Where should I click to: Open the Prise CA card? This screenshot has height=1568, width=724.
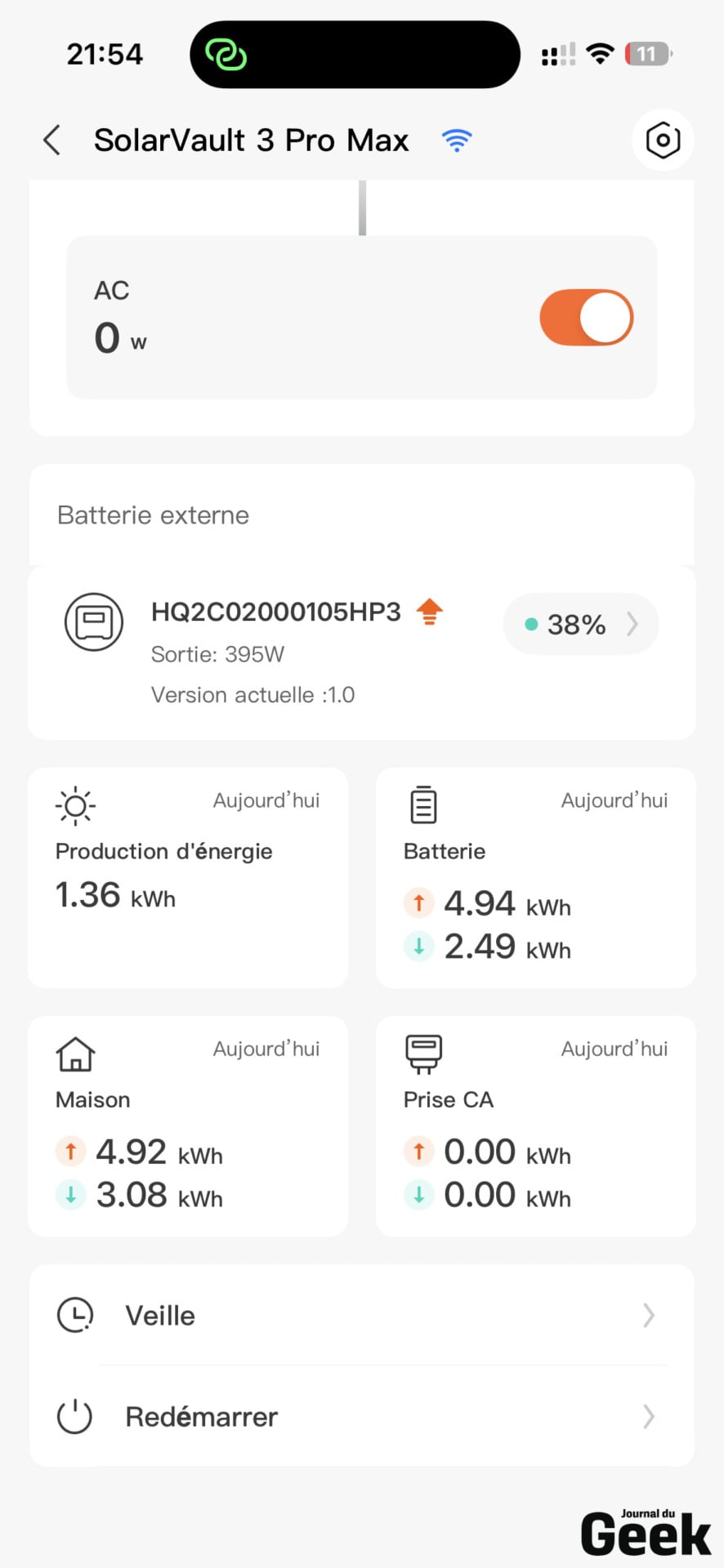point(536,1126)
